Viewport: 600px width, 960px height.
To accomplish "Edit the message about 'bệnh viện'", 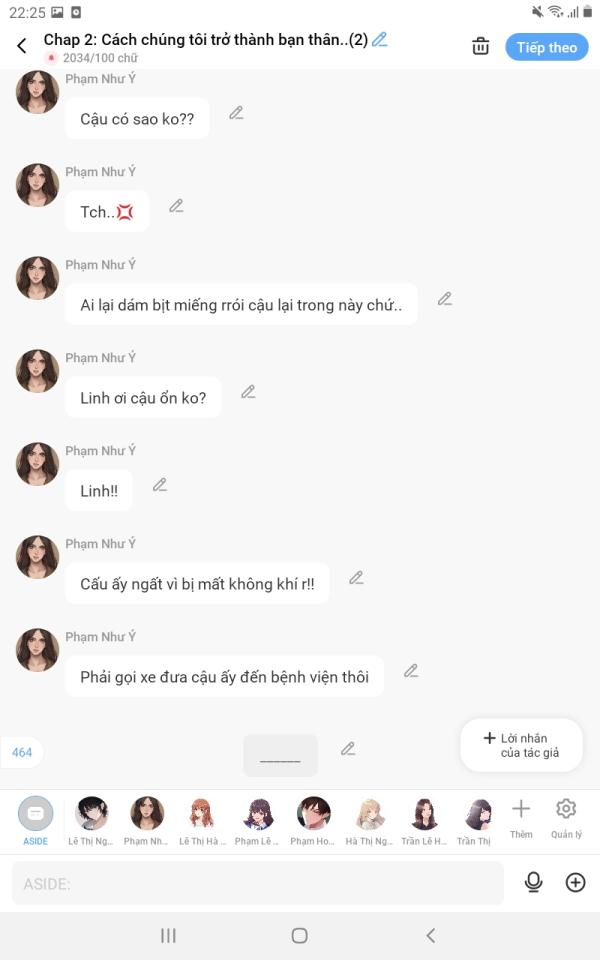I will point(411,671).
